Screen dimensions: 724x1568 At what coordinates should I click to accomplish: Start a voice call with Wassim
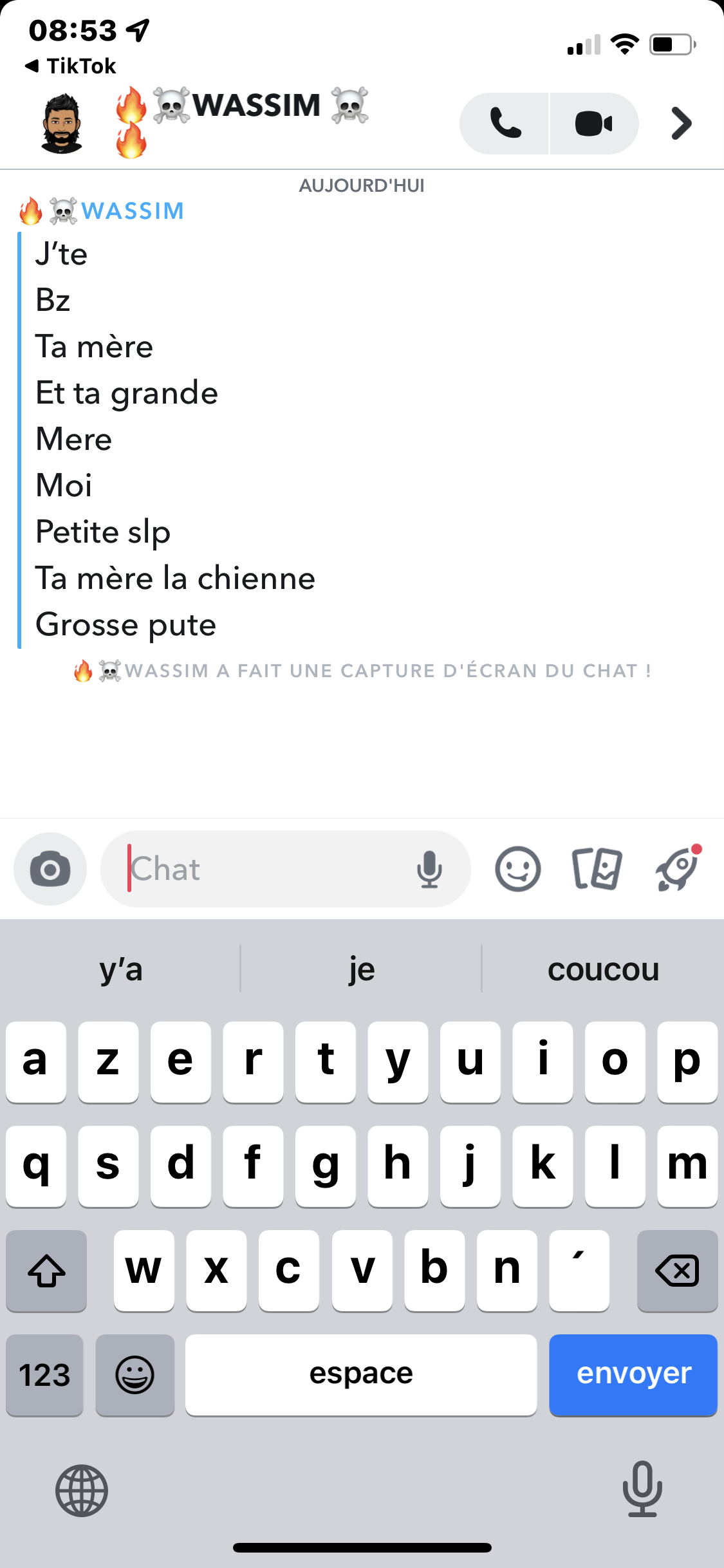505,124
